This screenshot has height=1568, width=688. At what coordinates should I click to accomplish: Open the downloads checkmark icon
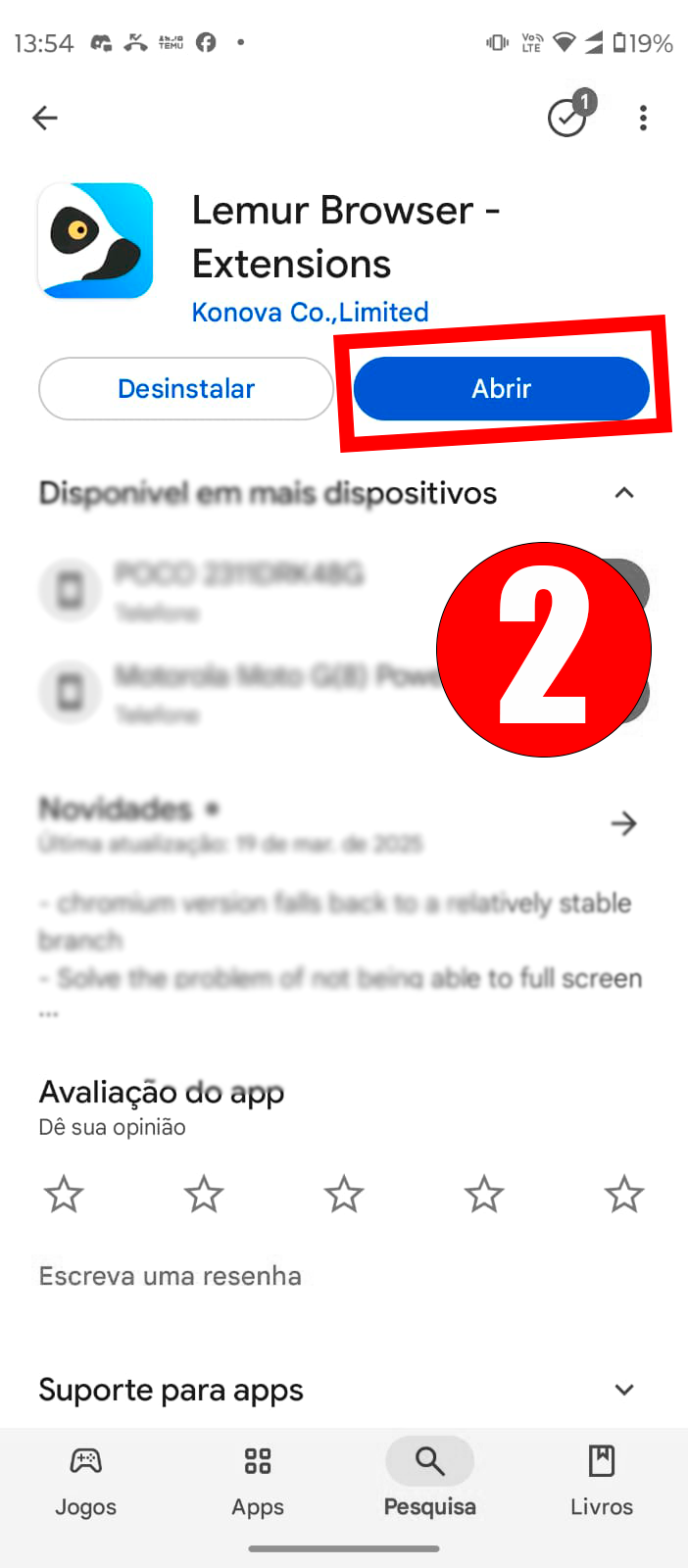coord(567,118)
